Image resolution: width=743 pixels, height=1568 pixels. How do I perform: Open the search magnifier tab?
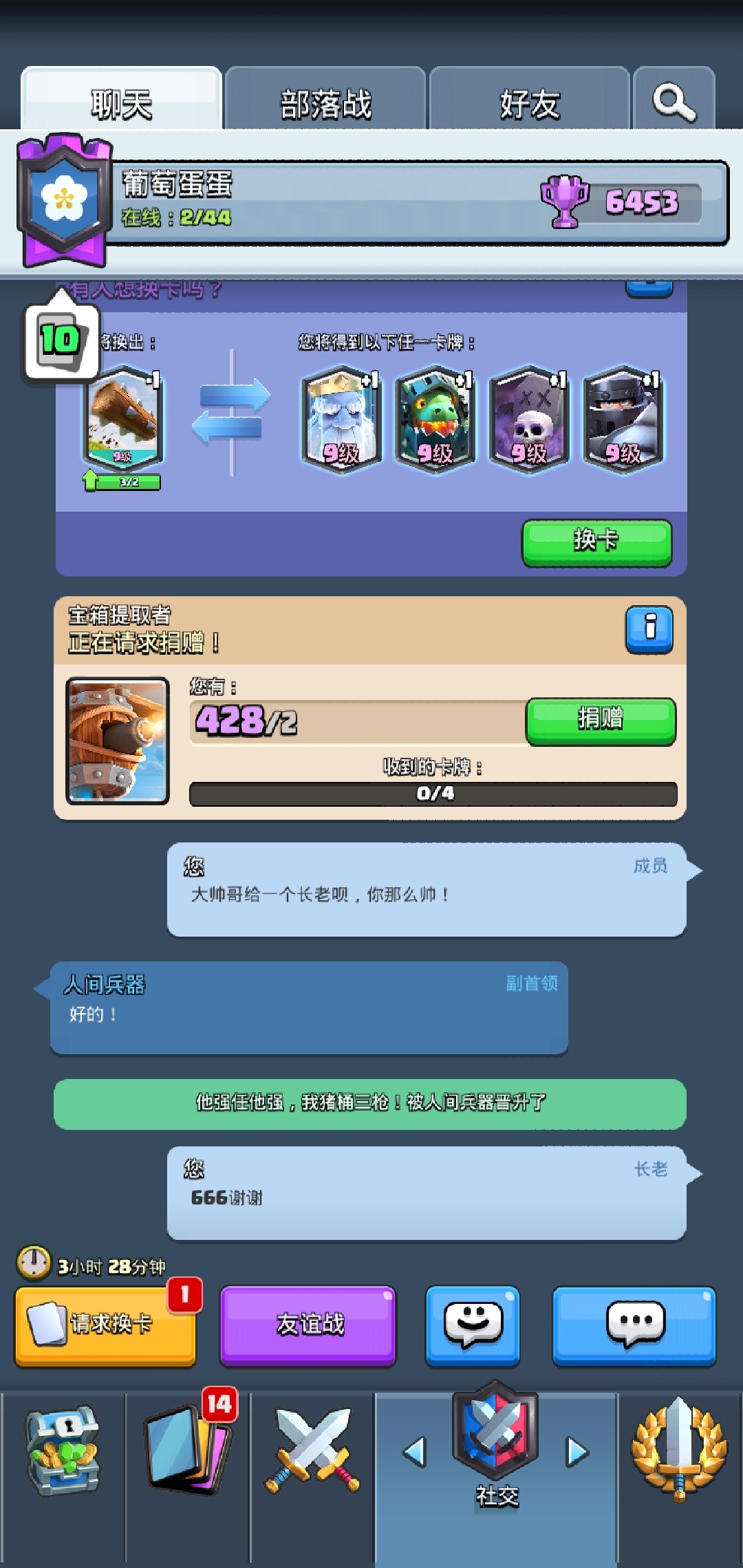click(x=674, y=102)
